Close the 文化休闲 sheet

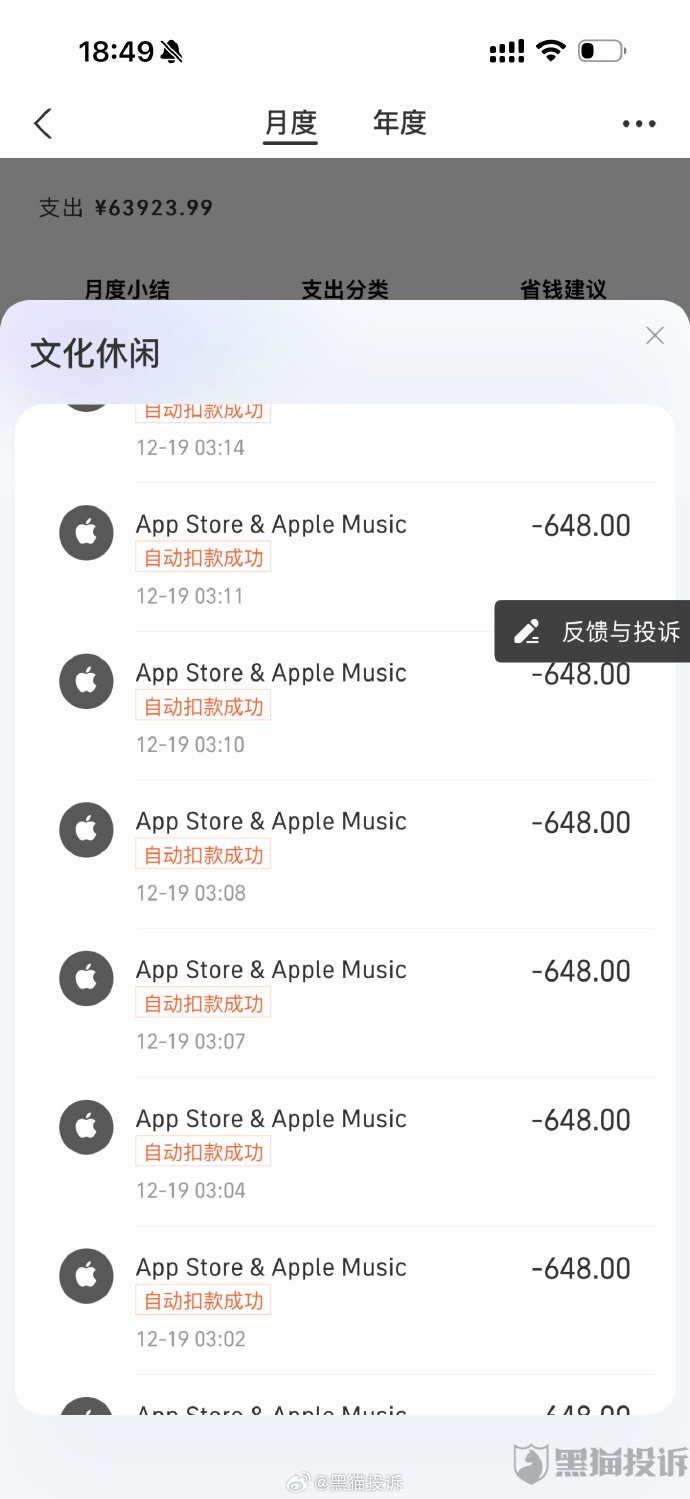[x=655, y=336]
